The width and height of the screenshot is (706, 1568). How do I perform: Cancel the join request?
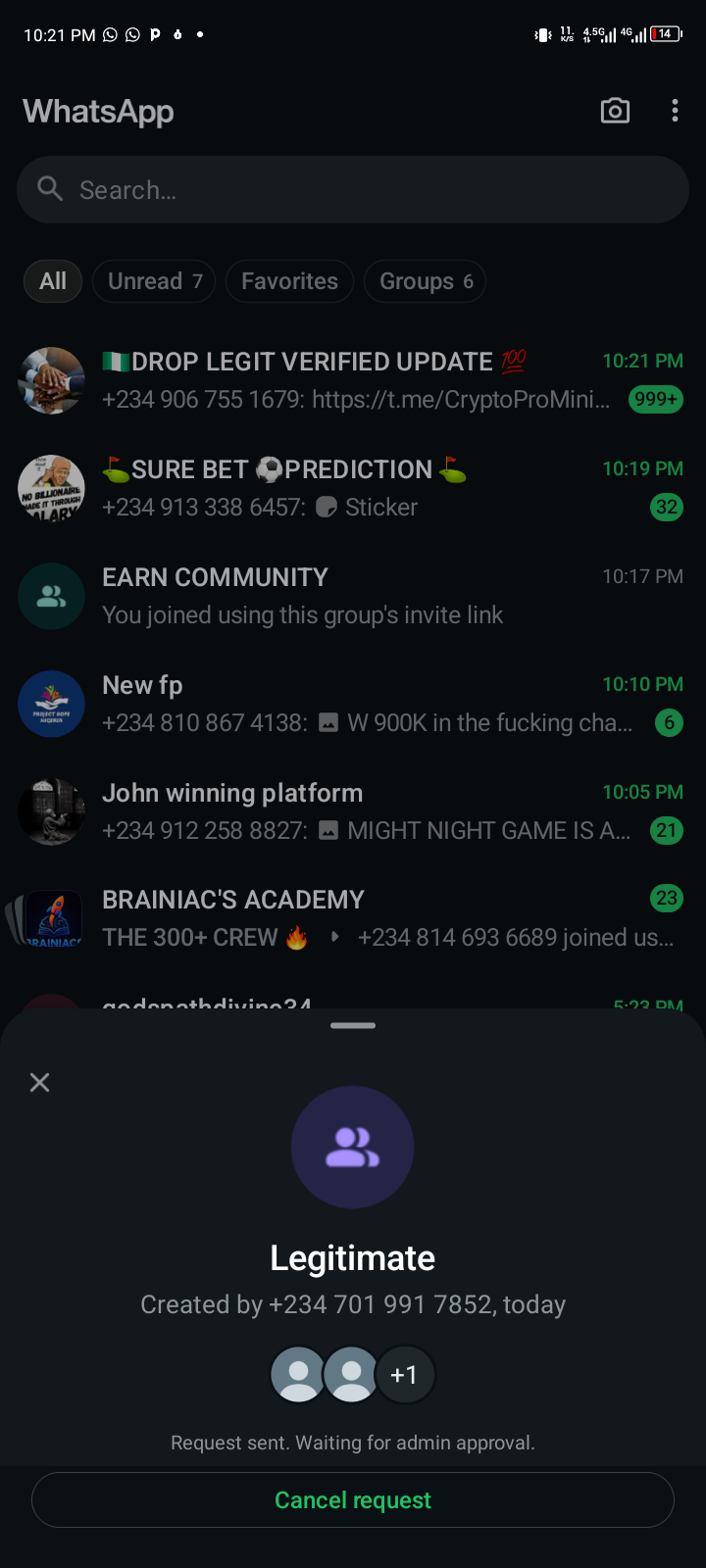tap(353, 1500)
